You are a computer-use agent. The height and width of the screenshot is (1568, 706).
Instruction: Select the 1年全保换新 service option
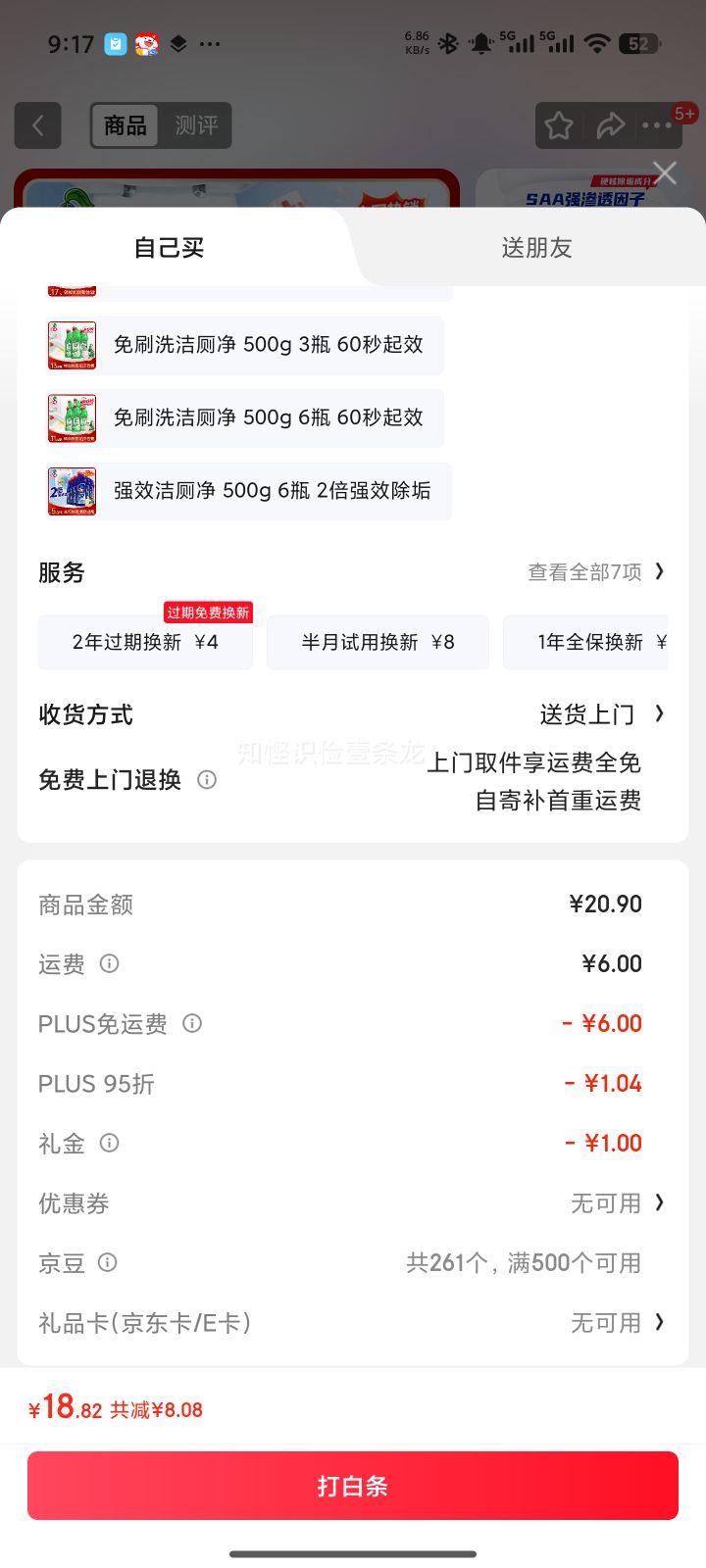click(x=598, y=642)
